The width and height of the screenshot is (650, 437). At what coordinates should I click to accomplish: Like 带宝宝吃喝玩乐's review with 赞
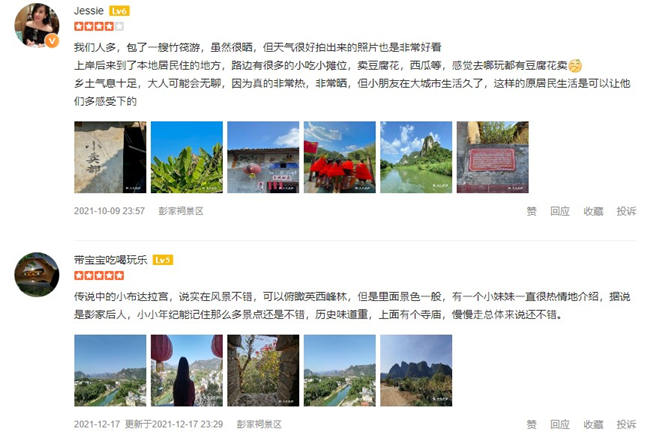531,424
